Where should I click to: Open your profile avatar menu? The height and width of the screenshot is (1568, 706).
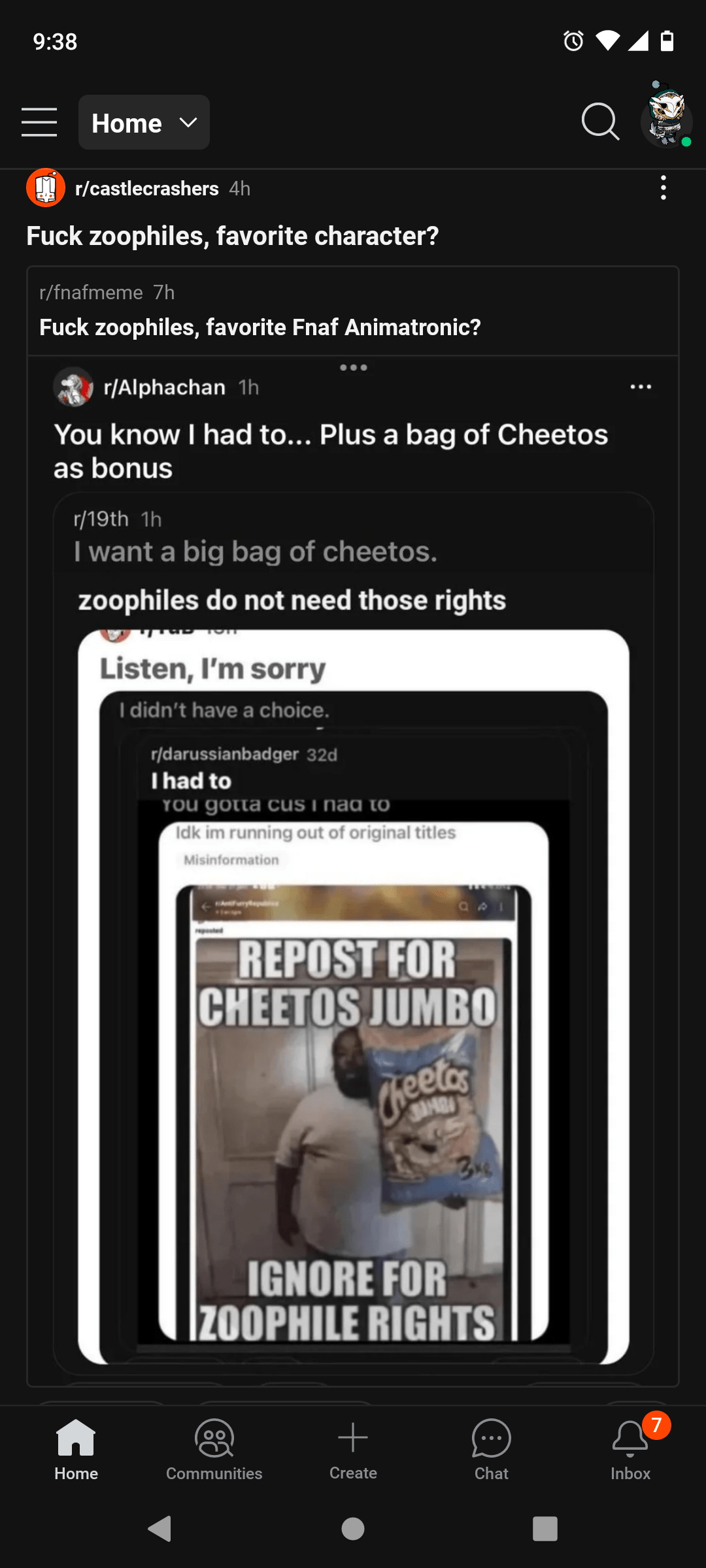pyautogui.click(x=666, y=122)
